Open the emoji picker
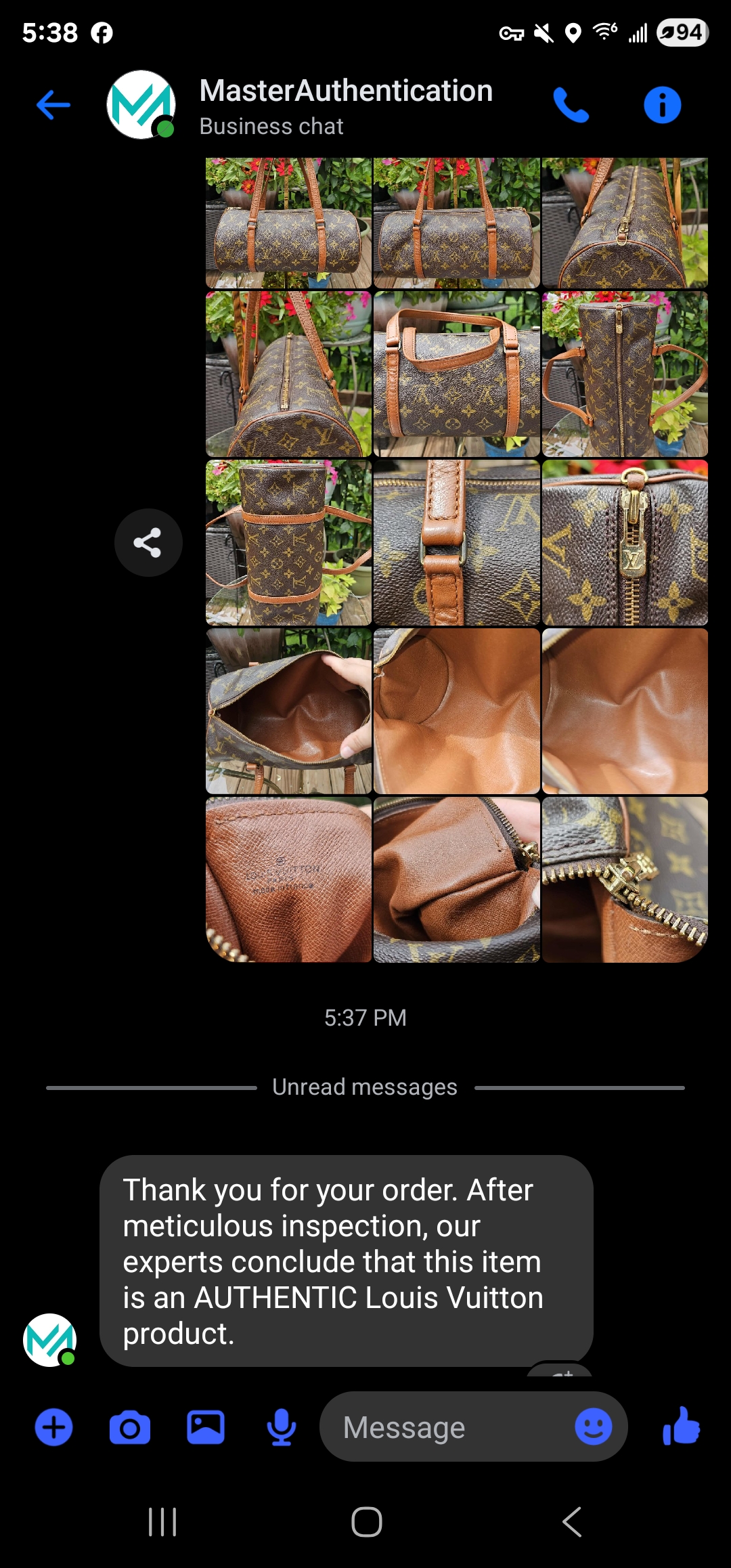This screenshot has width=731, height=1568. pos(594,1427)
